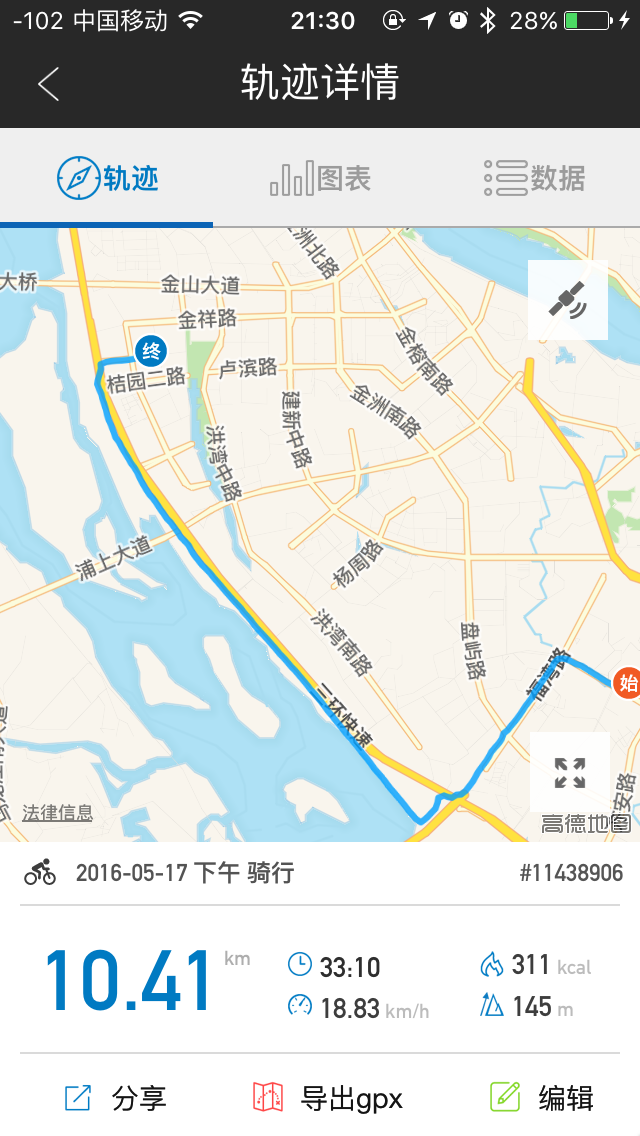Edit this ride with 编辑
Screen dimensions: 640x1136
pyautogui.click(x=541, y=1098)
